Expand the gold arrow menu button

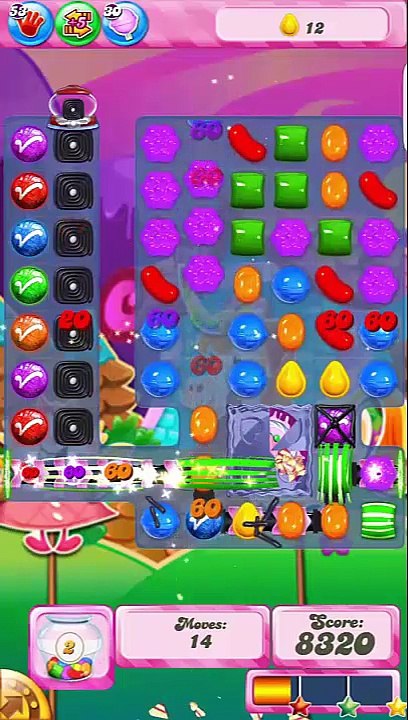pos(23,697)
